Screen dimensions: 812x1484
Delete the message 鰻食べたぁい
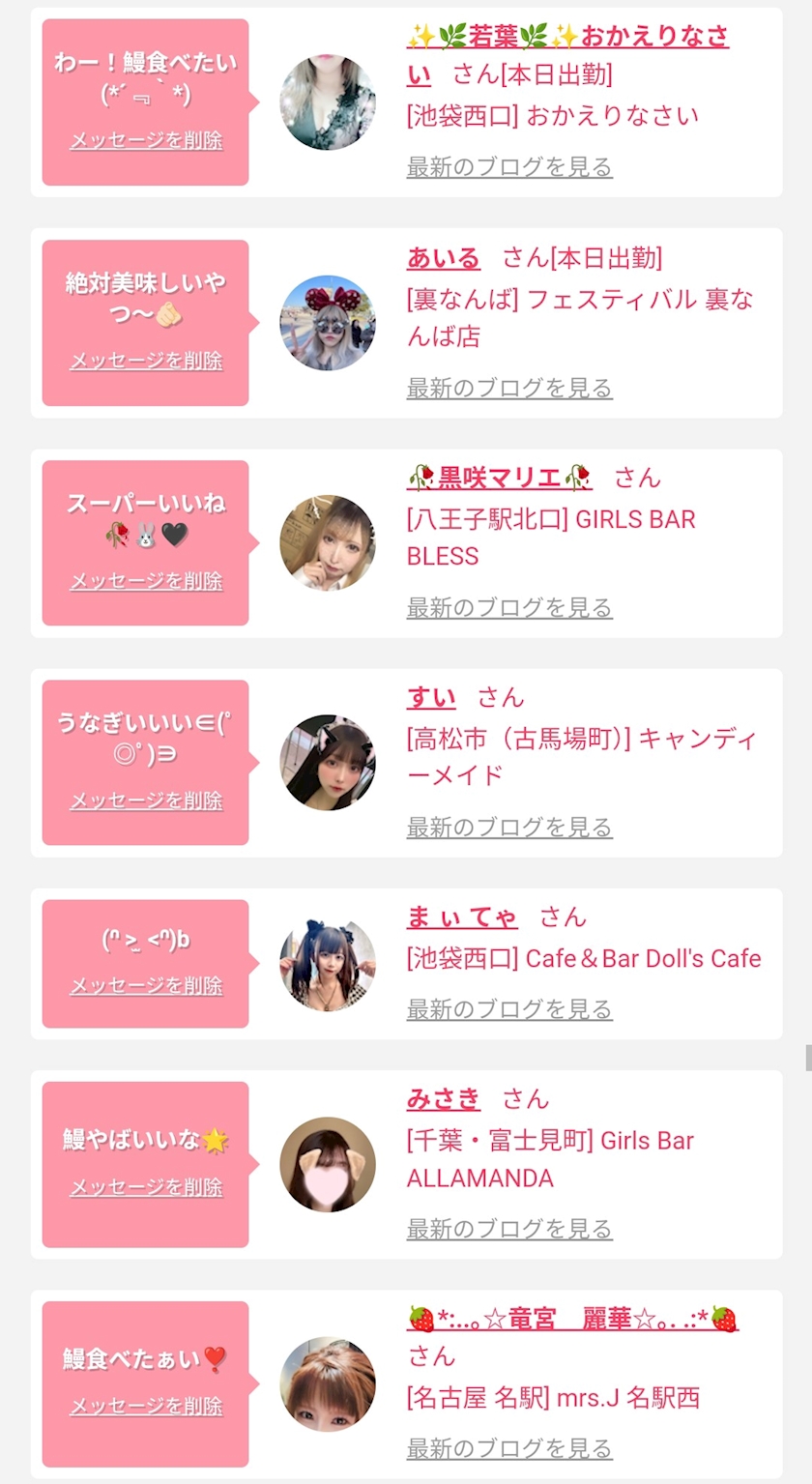(x=146, y=1406)
